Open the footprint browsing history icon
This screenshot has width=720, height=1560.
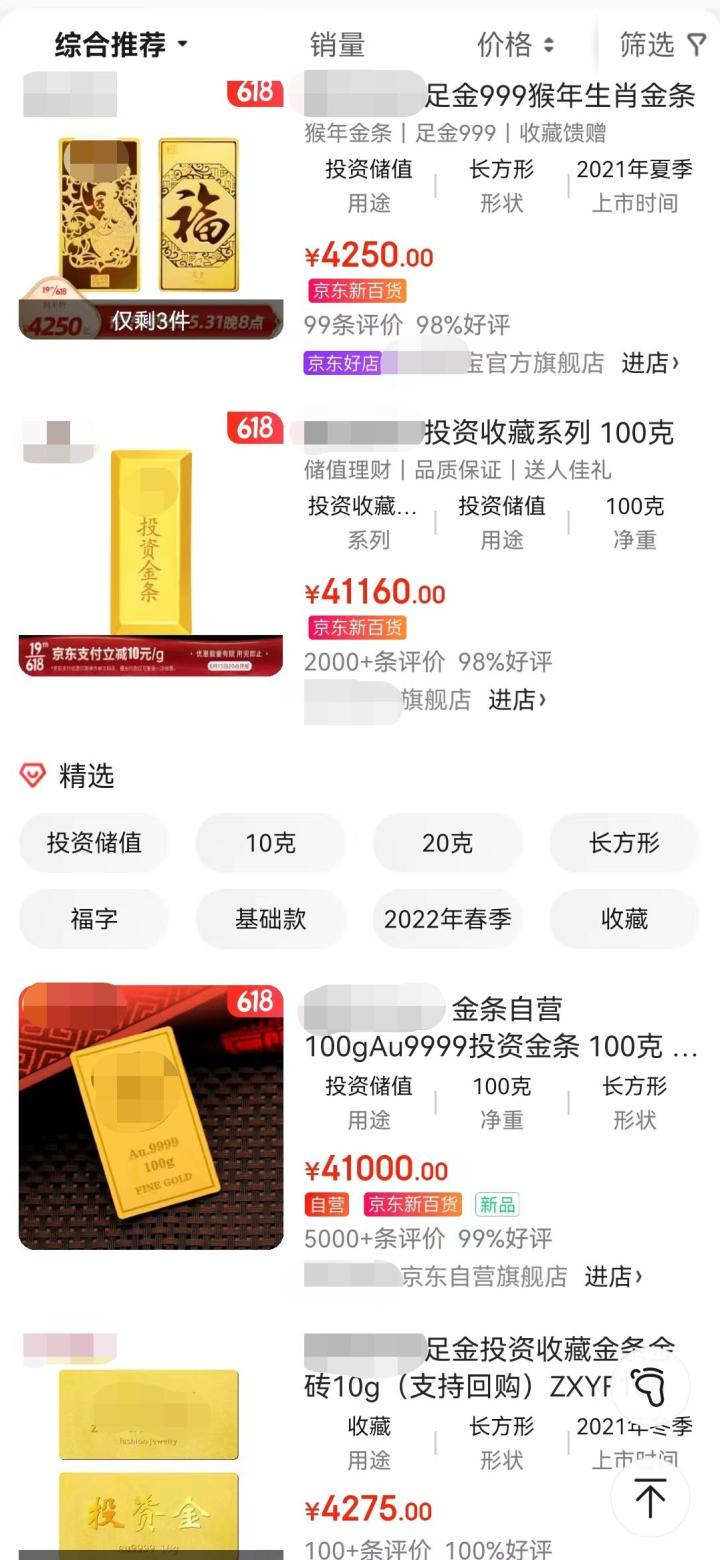point(650,1387)
